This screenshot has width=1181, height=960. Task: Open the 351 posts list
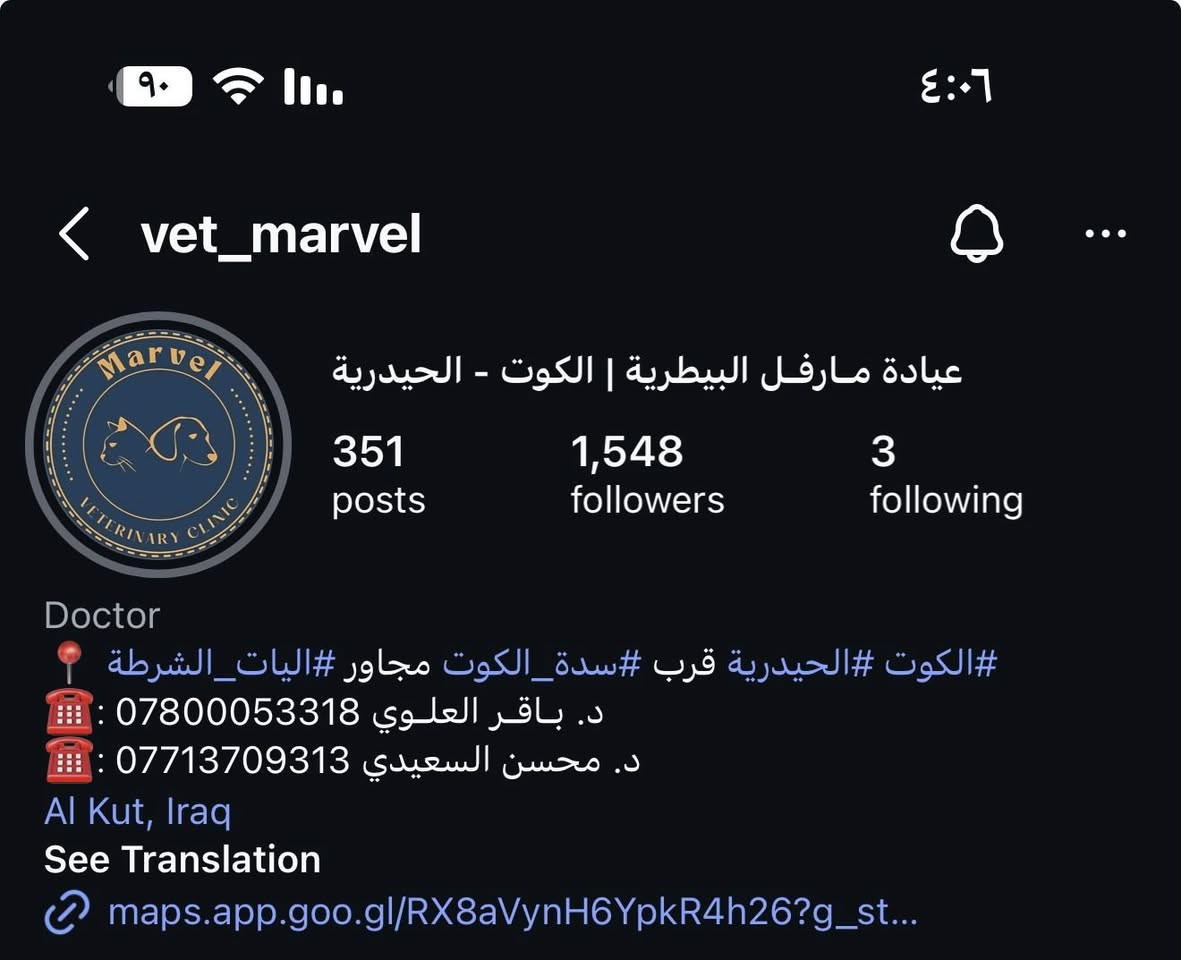click(x=378, y=474)
